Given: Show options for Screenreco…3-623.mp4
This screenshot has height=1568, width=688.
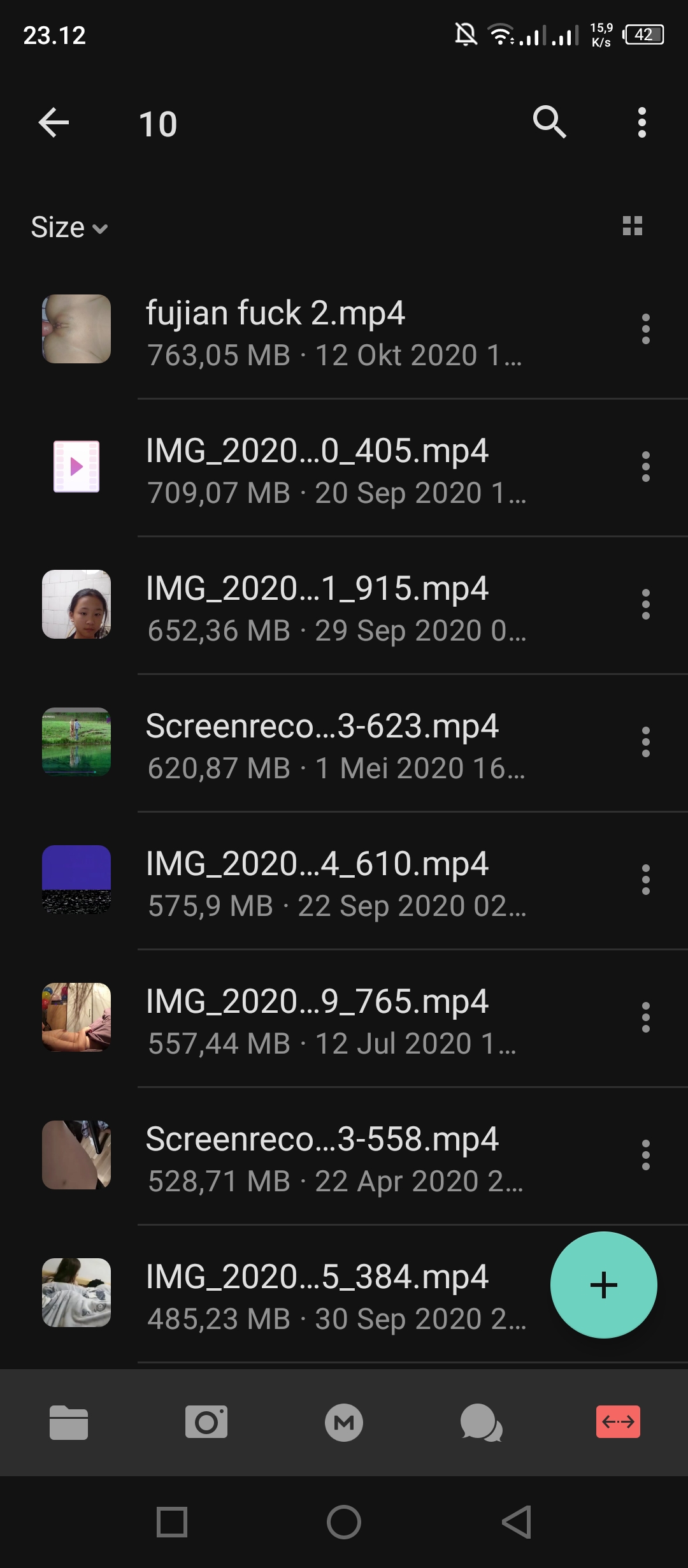Looking at the screenshot, I should point(646,742).
